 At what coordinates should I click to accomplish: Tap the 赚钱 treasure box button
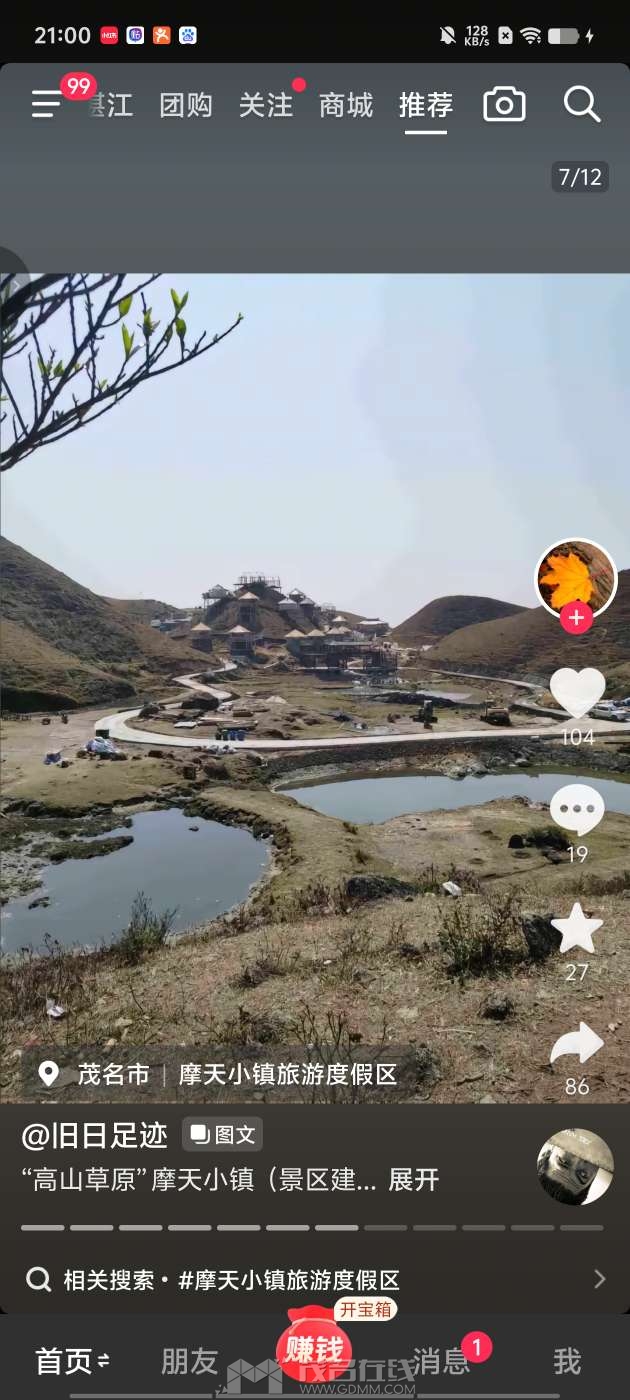point(315,1348)
